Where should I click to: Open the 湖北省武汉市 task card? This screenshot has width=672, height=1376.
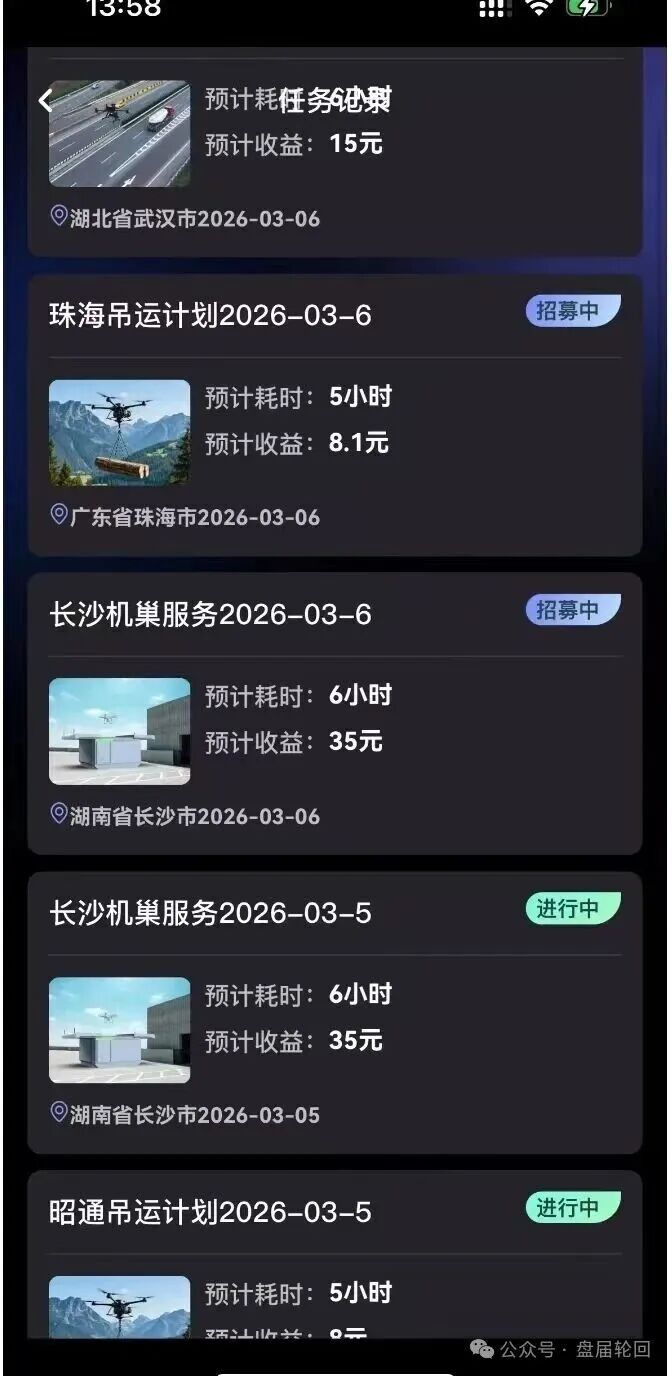coord(334,160)
